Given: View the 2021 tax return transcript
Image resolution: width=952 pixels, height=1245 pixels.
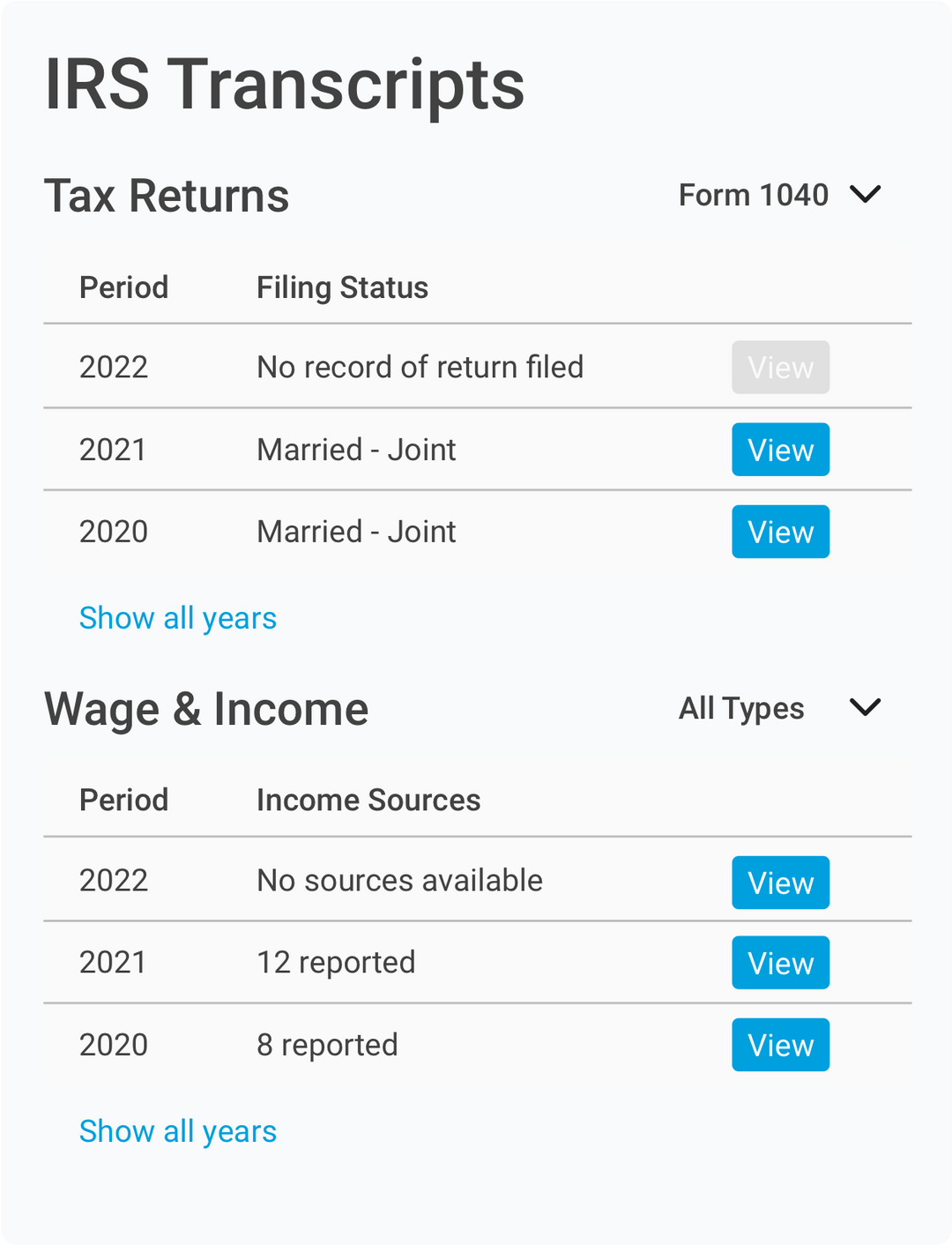Looking at the screenshot, I should [x=780, y=450].
